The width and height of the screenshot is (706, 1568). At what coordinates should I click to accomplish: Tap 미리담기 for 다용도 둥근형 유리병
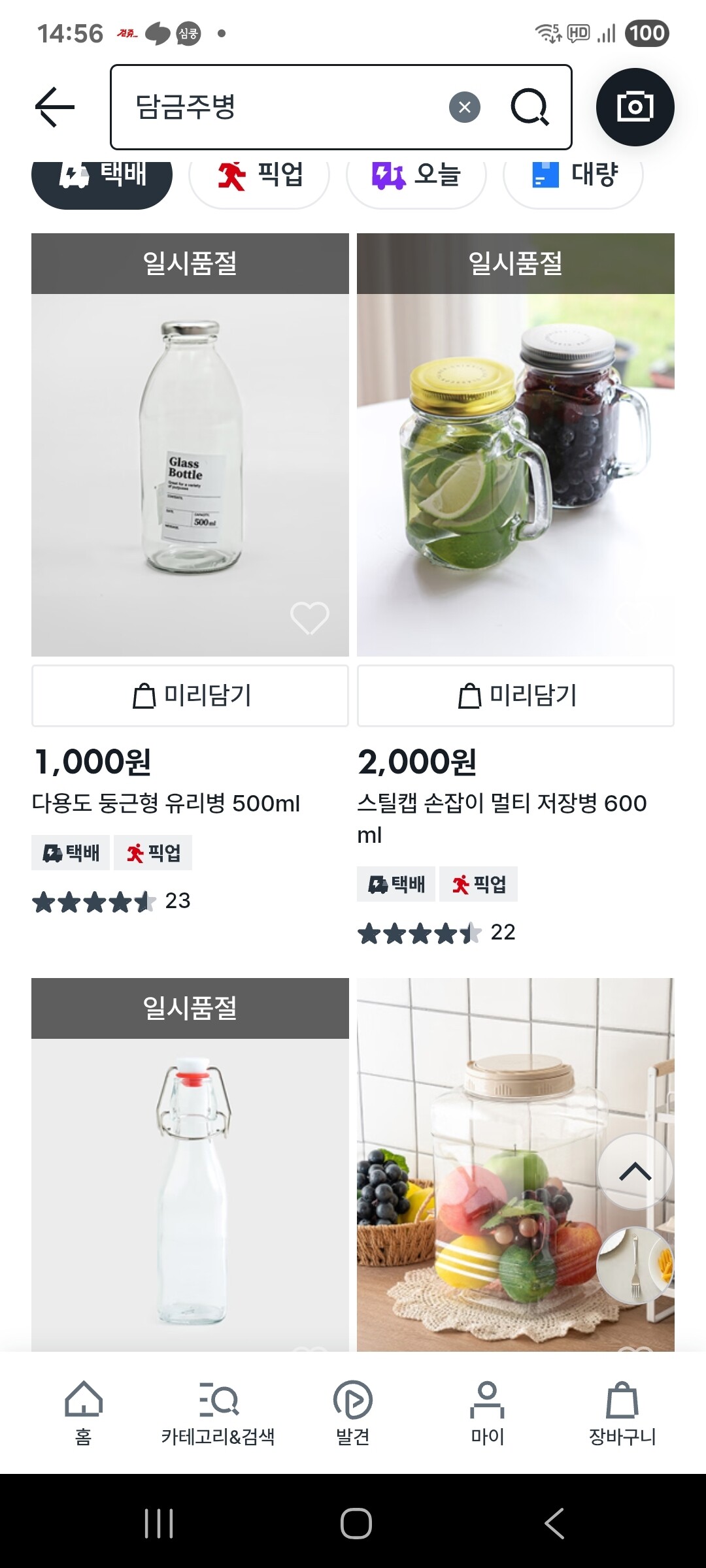coord(190,696)
